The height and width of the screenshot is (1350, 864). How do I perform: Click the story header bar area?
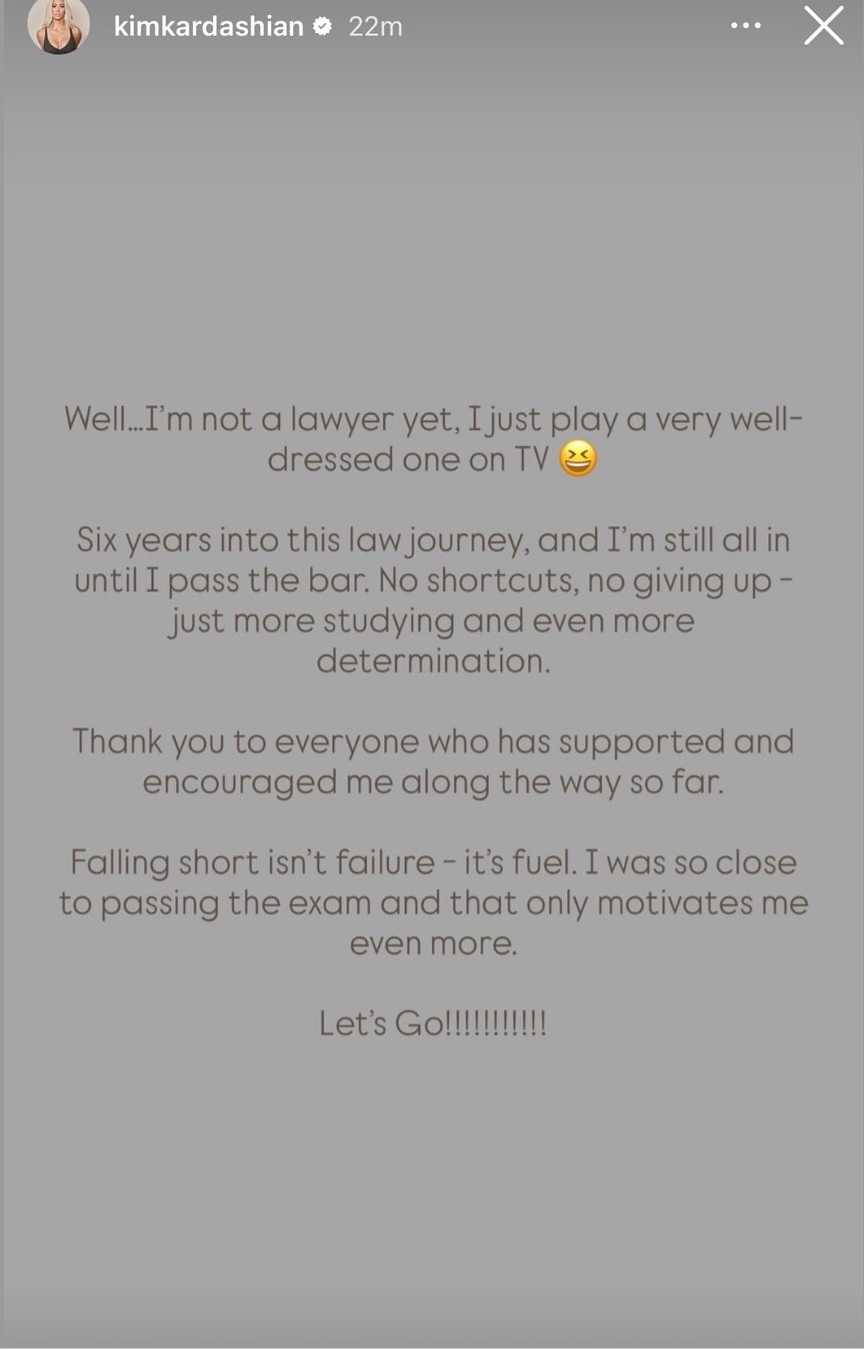tap(432, 27)
